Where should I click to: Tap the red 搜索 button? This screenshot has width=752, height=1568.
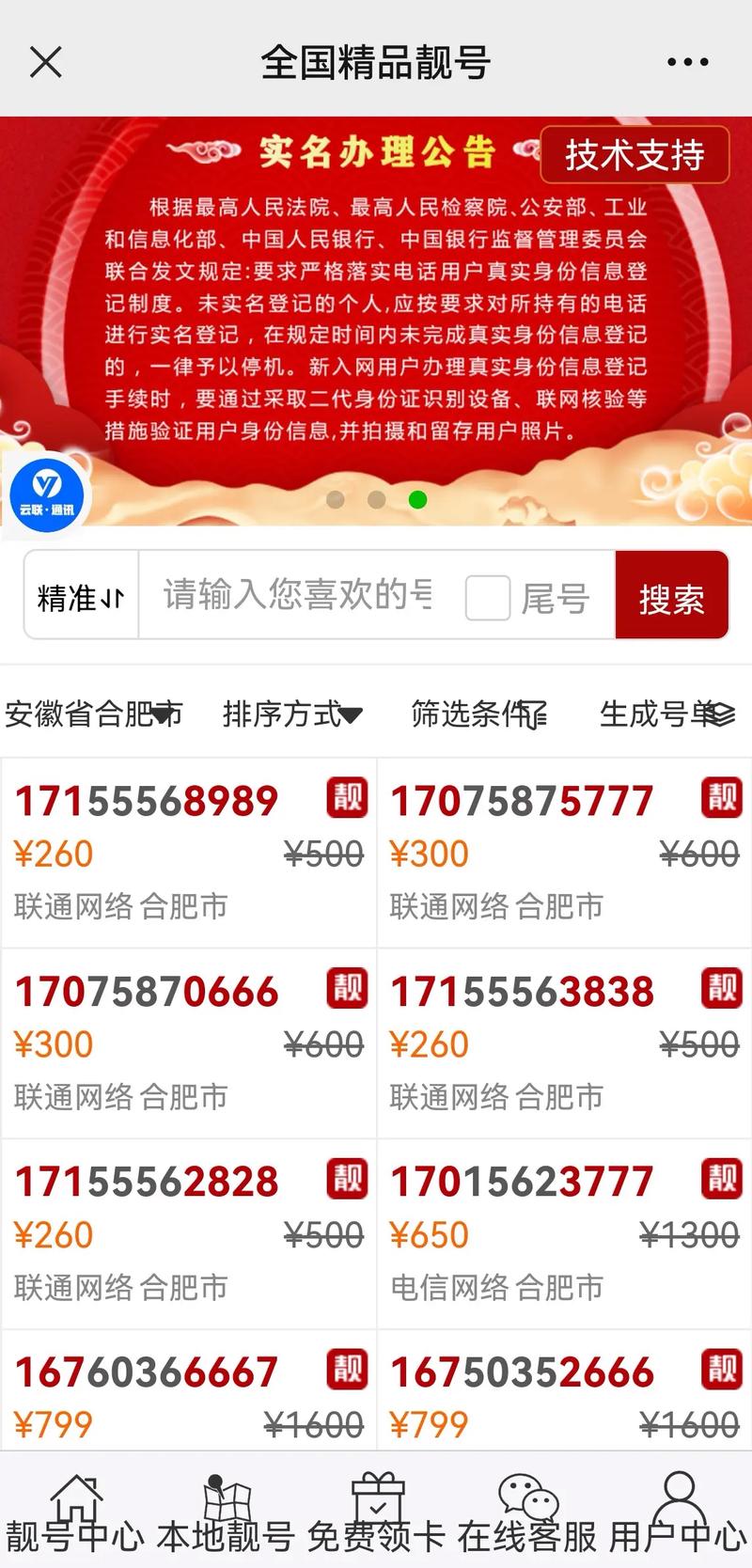[671, 596]
